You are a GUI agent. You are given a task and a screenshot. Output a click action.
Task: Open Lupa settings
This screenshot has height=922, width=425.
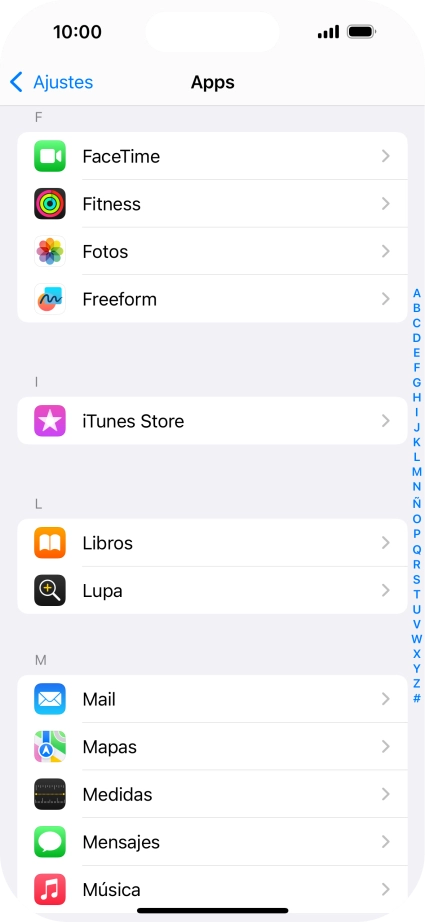click(212, 590)
